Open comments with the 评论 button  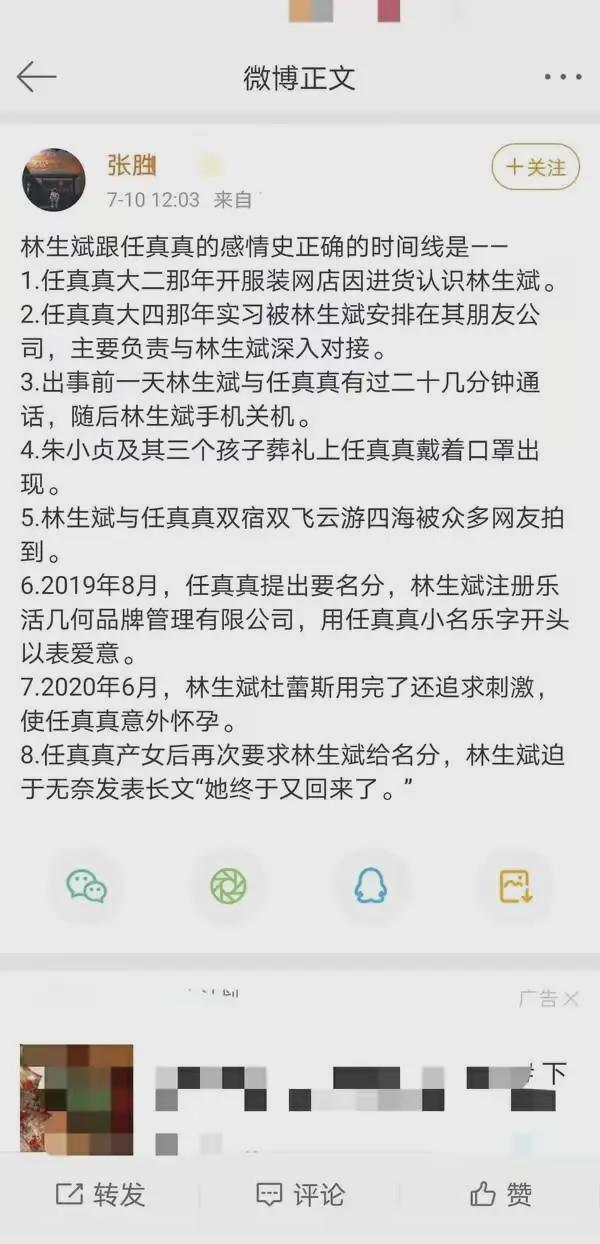300,1193
